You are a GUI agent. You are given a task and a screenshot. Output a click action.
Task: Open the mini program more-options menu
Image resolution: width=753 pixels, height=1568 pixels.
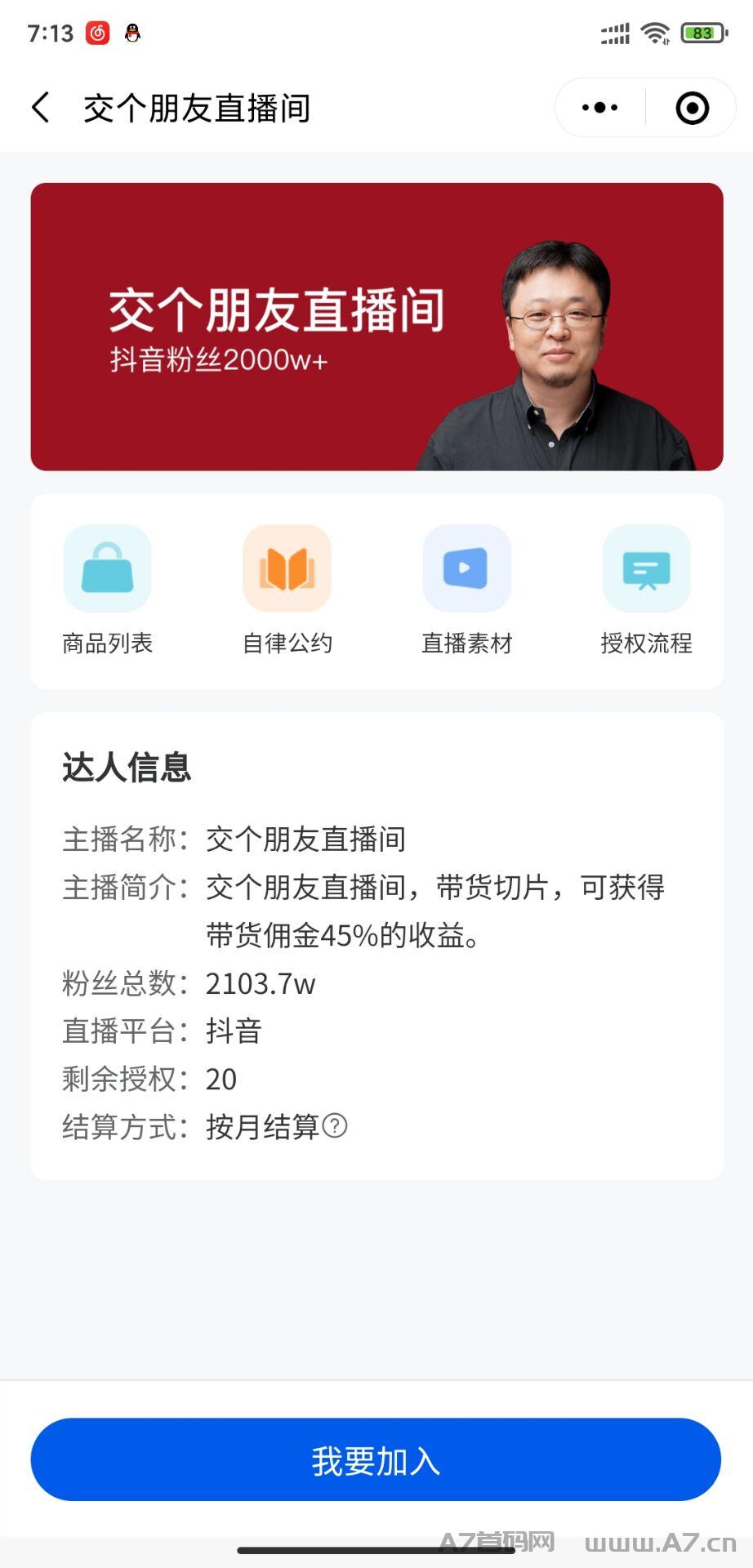tap(599, 108)
